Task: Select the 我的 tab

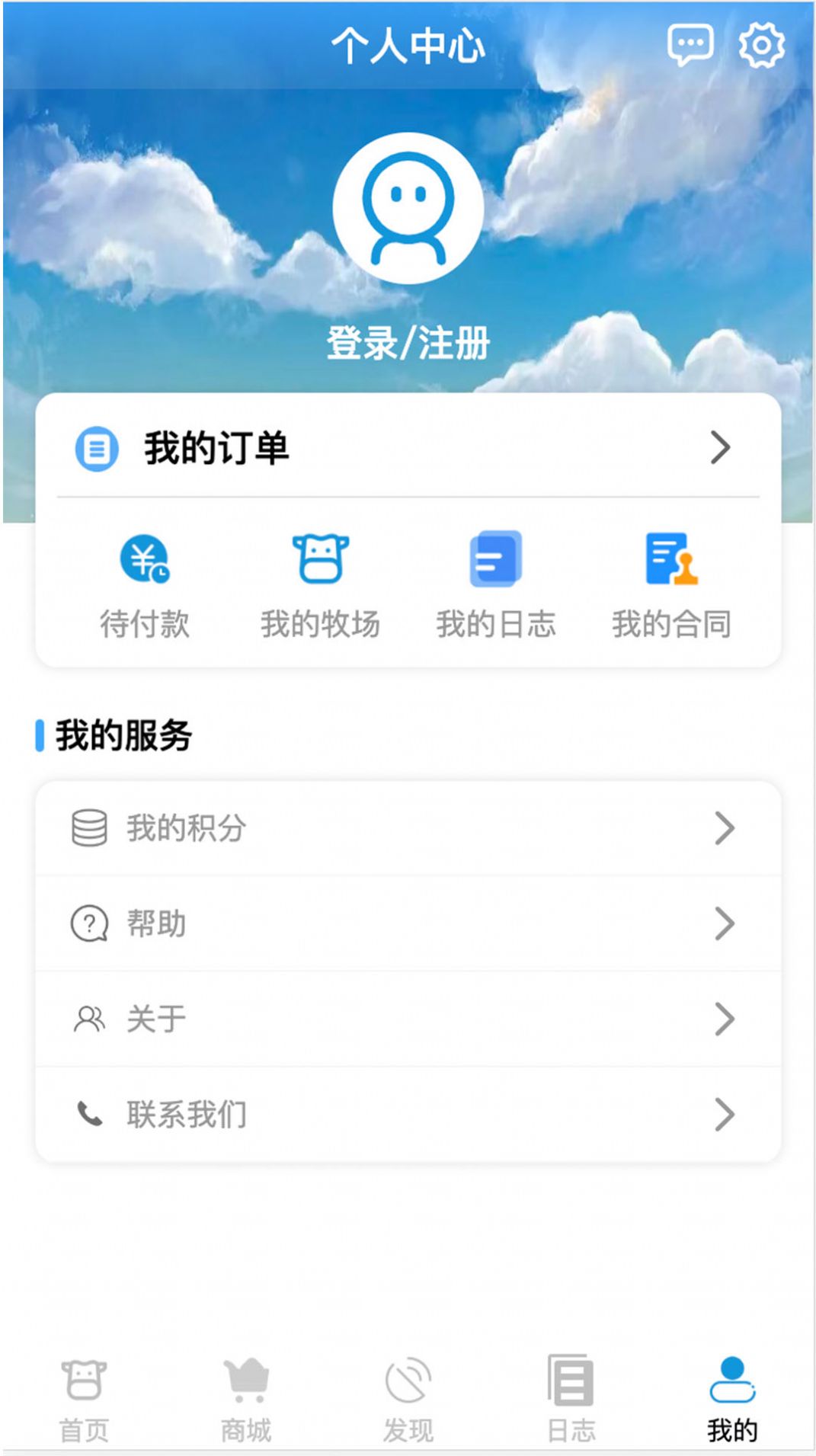Action: (x=732, y=1399)
